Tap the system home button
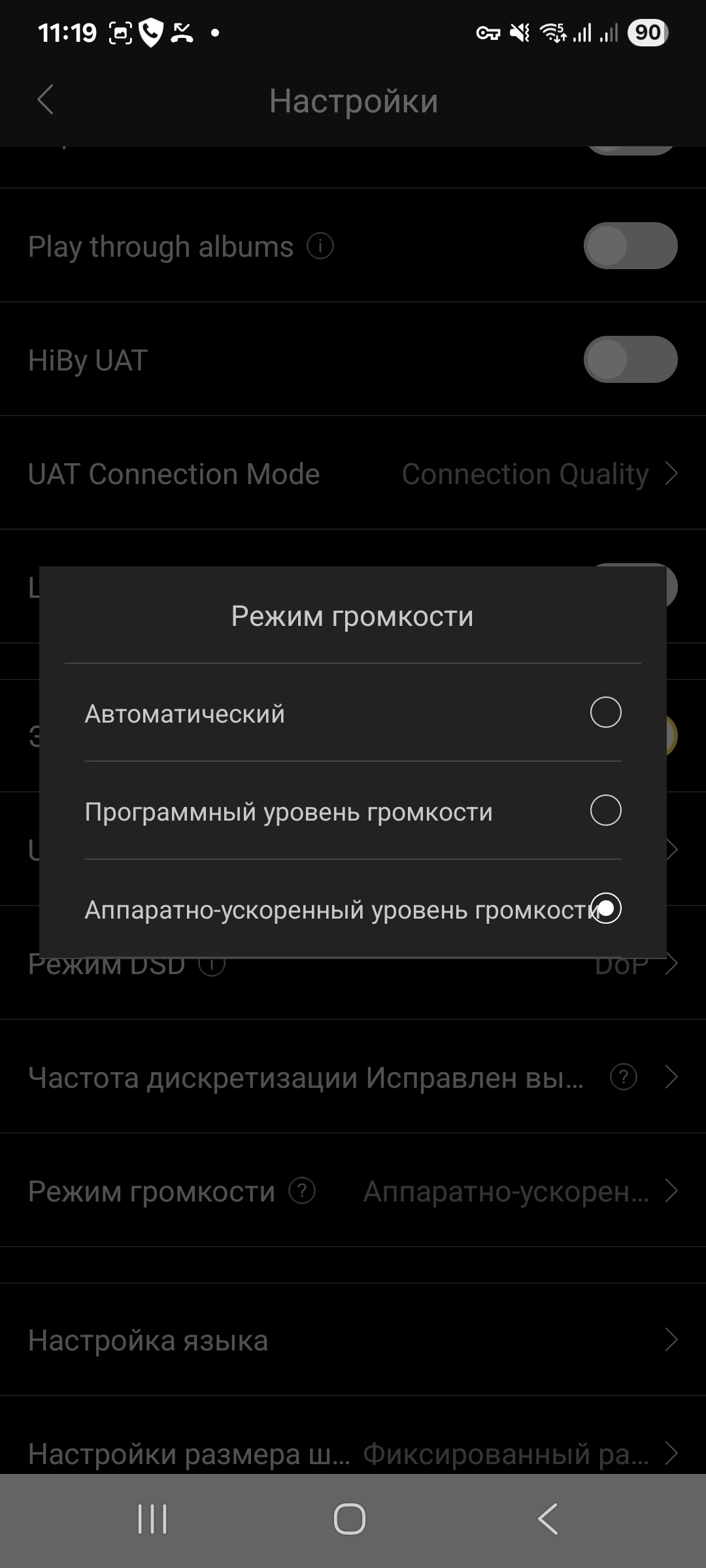Image resolution: width=706 pixels, height=1568 pixels. coord(350,1518)
